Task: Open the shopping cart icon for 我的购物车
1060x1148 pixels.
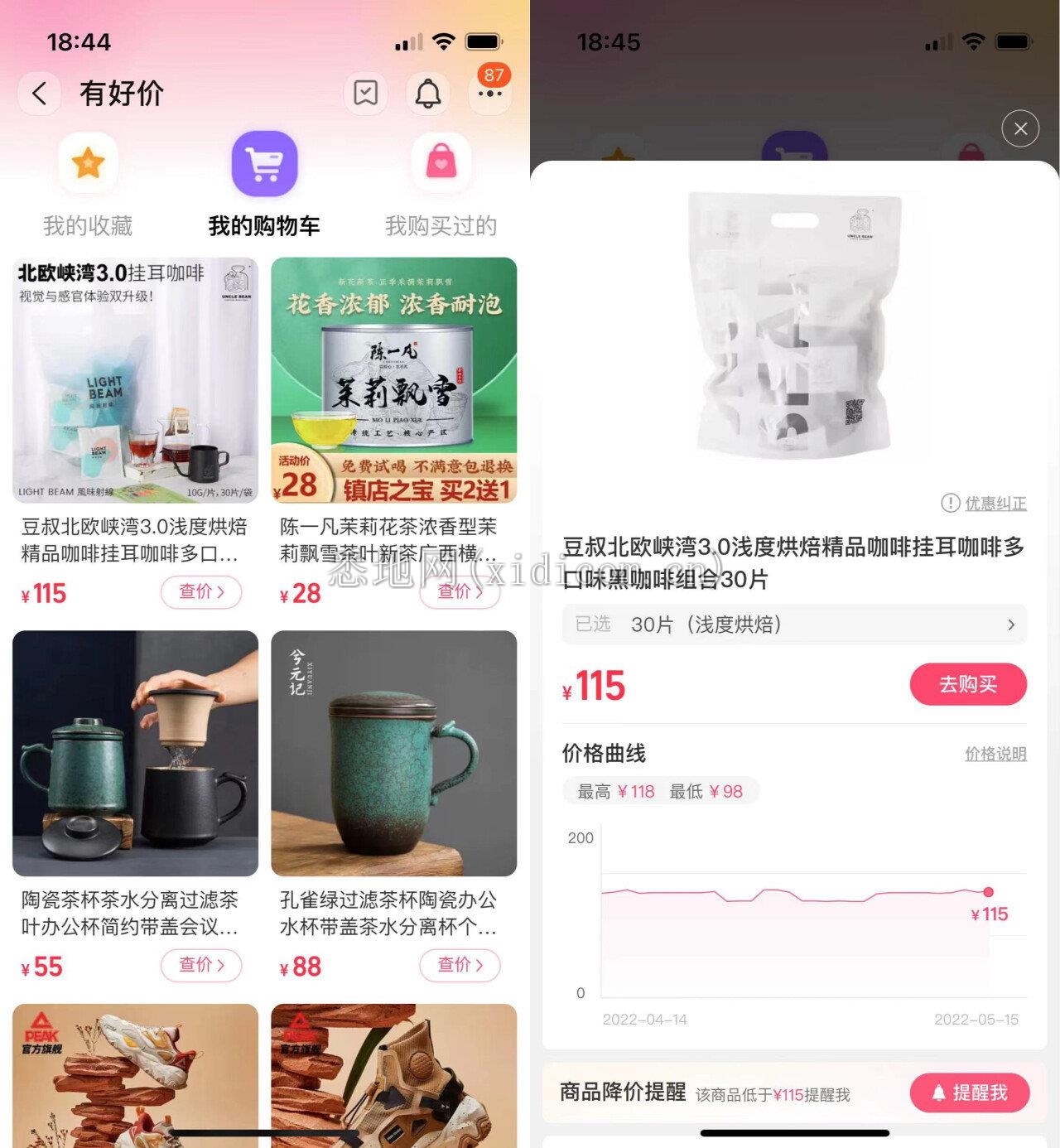Action: [x=265, y=164]
